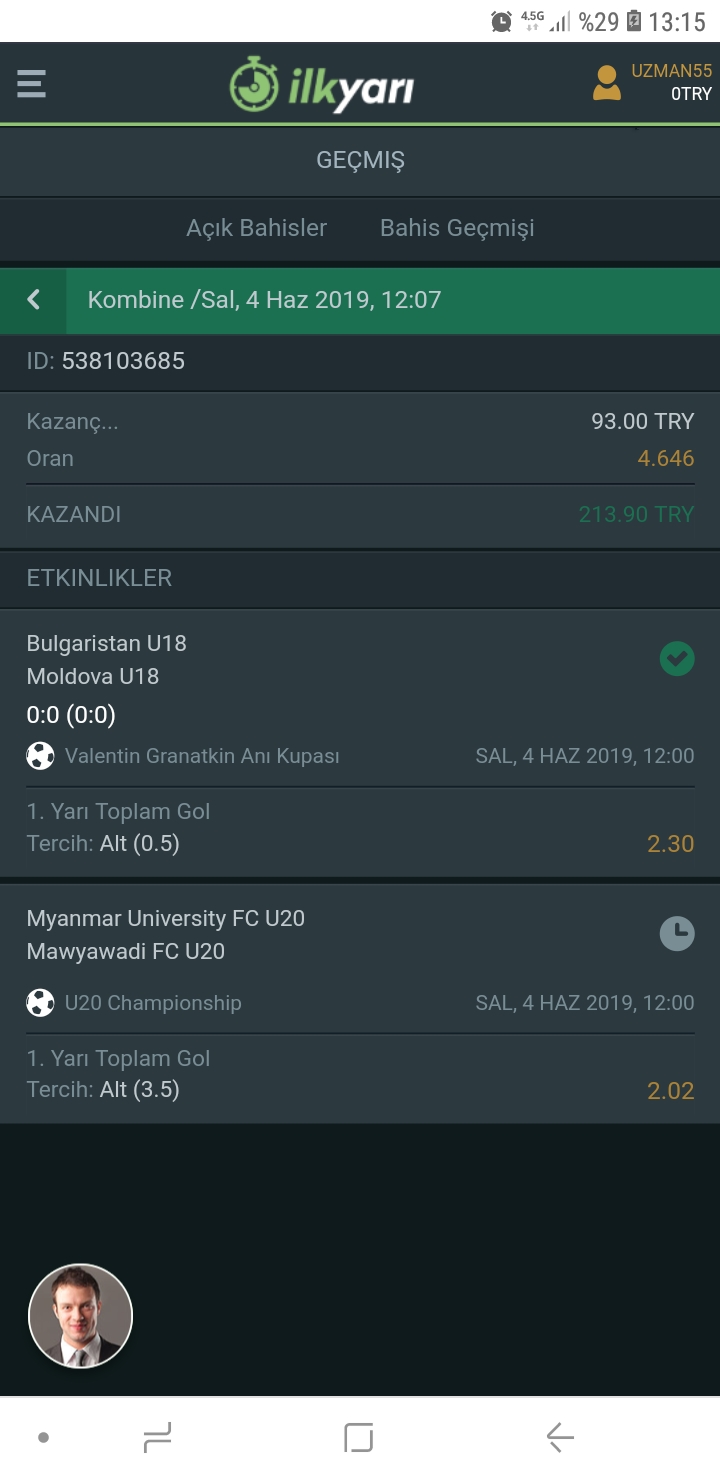Open the recent apps view
The width and height of the screenshot is (720, 1480).
tap(158, 1438)
